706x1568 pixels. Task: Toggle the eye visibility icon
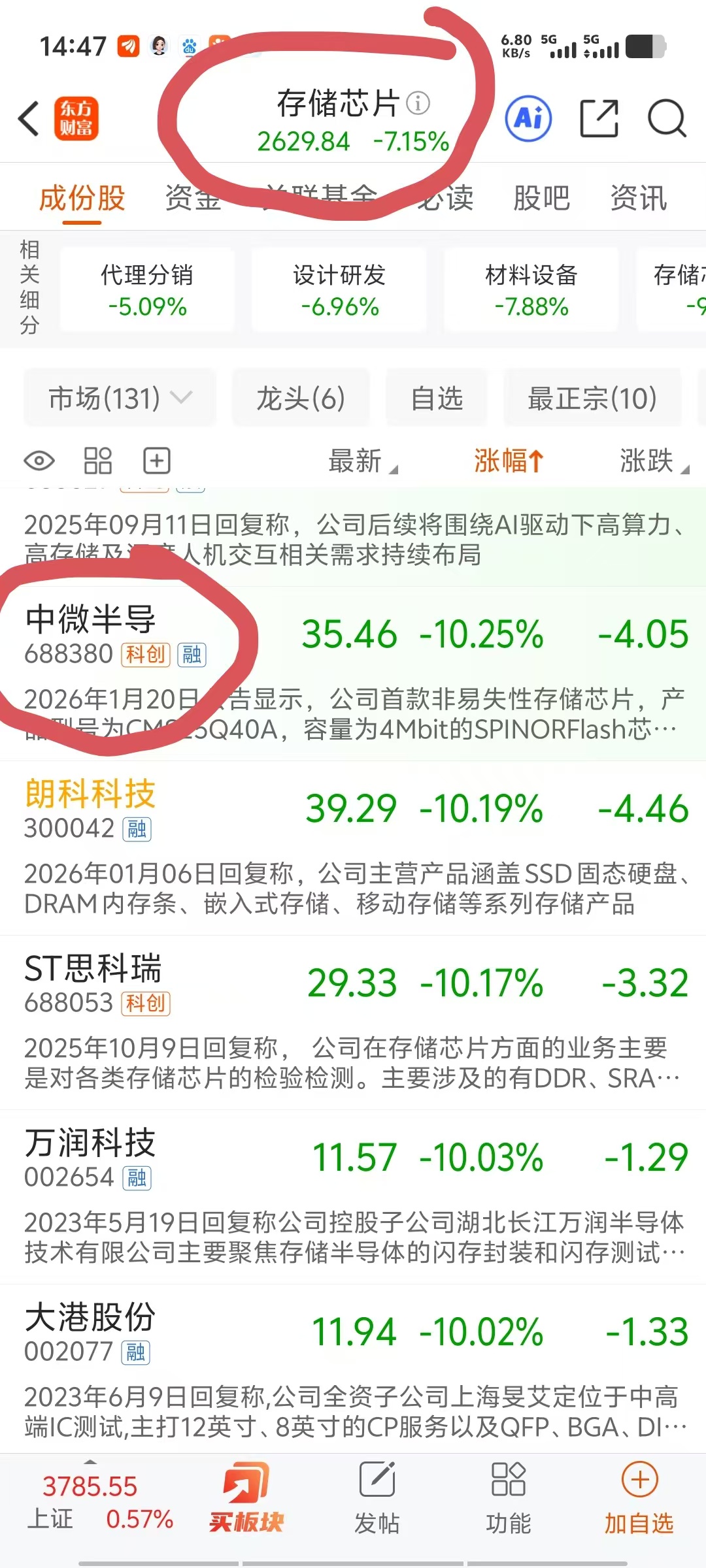(39, 461)
